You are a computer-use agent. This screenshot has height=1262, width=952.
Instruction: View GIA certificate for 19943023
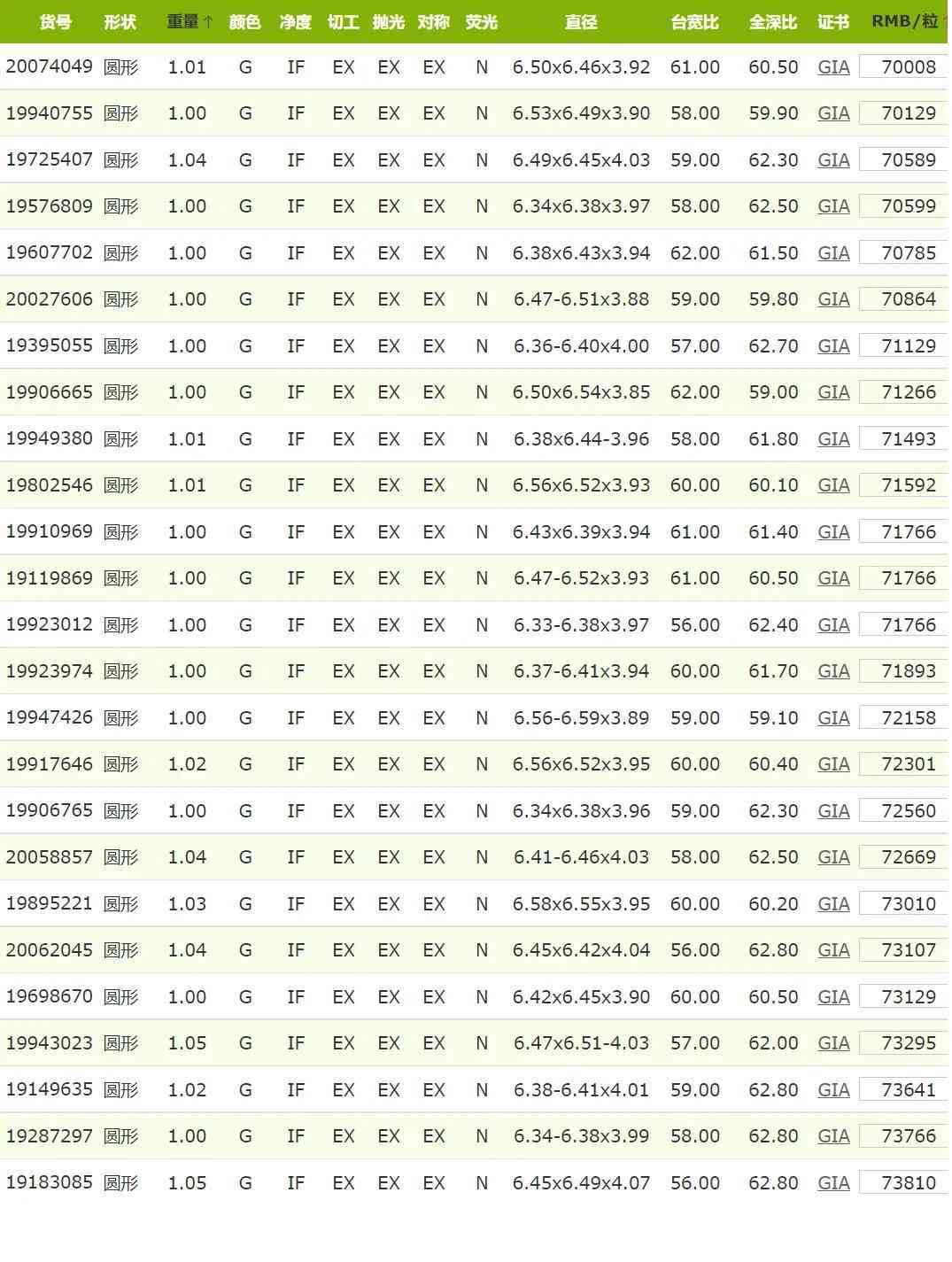833,1043
